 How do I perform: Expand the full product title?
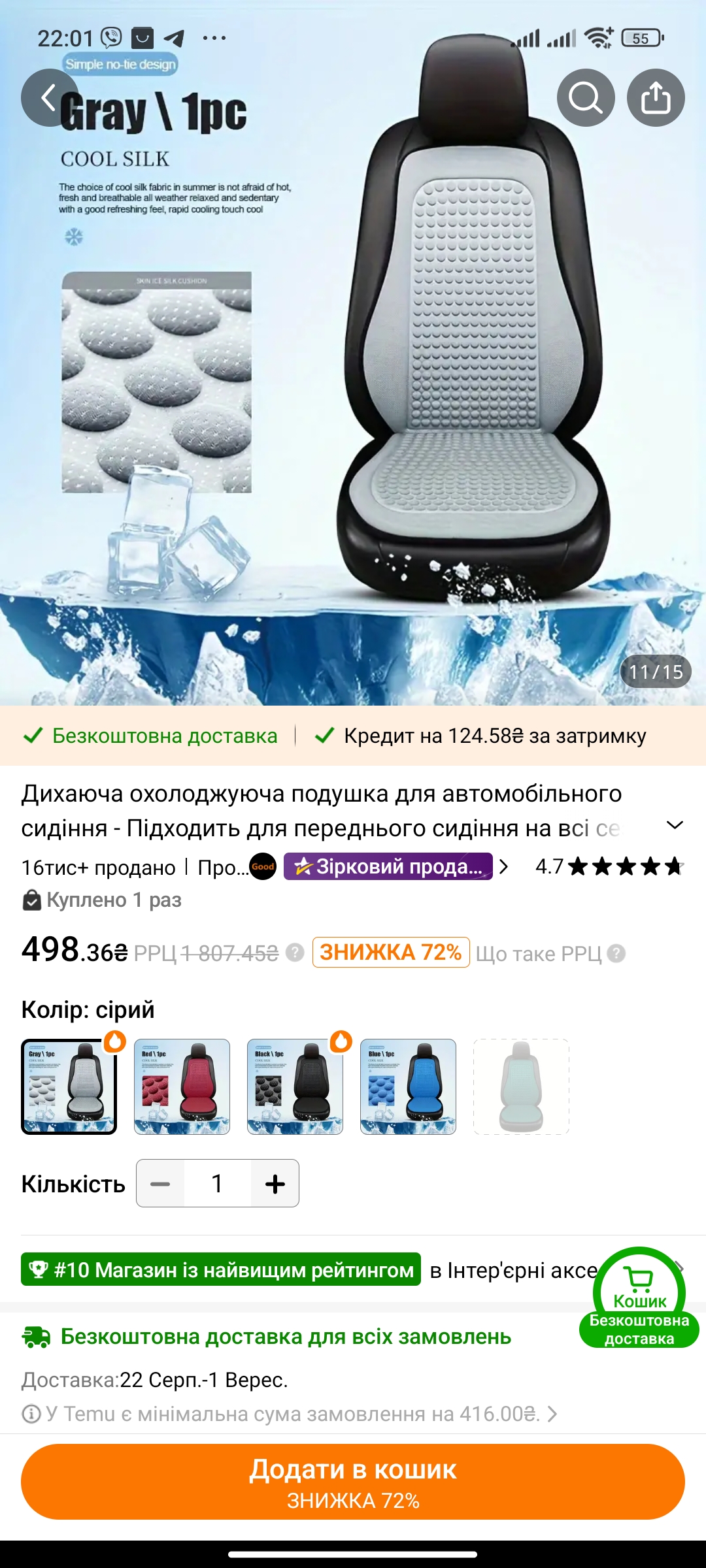[x=675, y=825]
